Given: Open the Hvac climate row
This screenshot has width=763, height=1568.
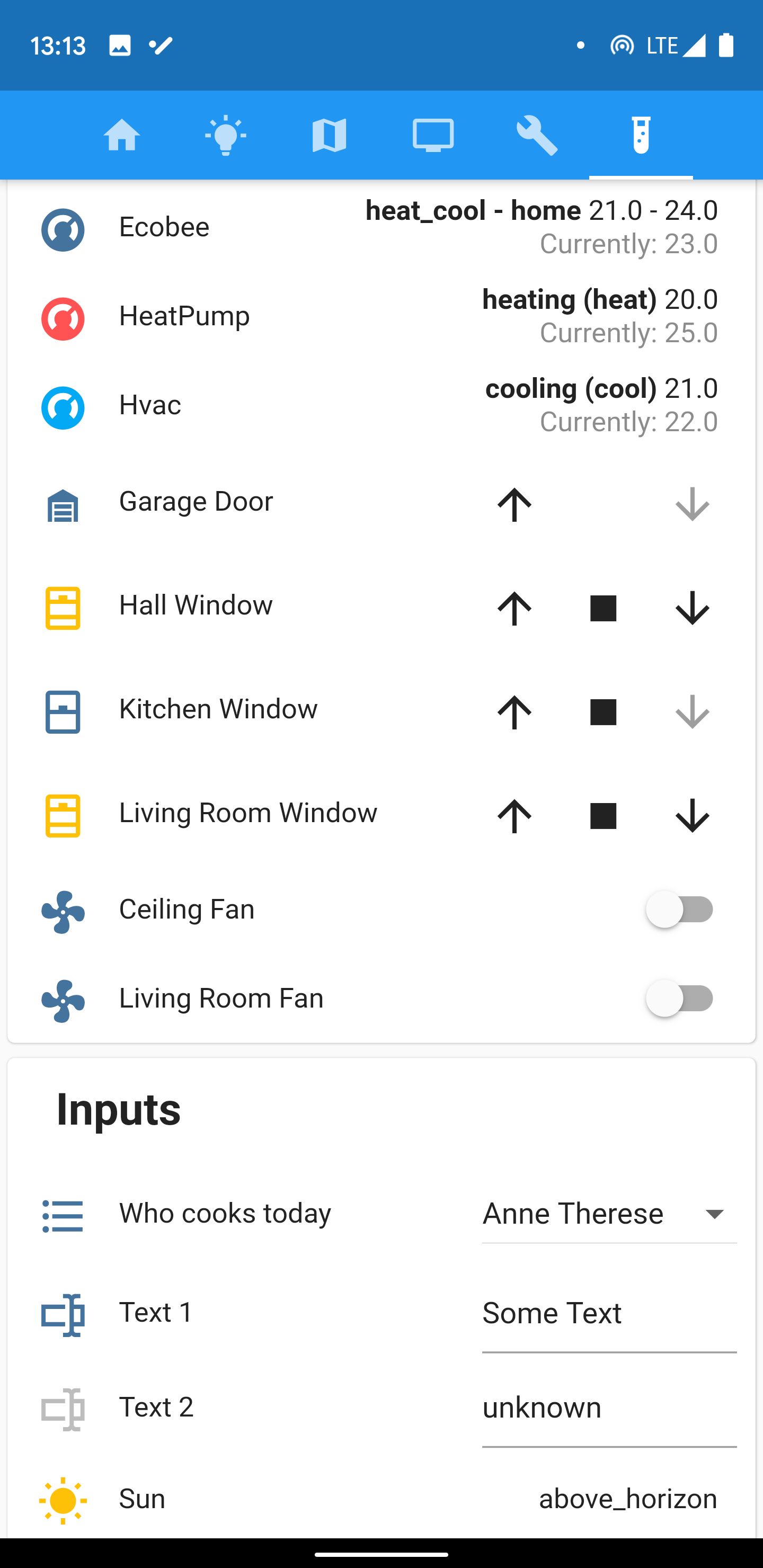Looking at the screenshot, I should [x=381, y=405].
